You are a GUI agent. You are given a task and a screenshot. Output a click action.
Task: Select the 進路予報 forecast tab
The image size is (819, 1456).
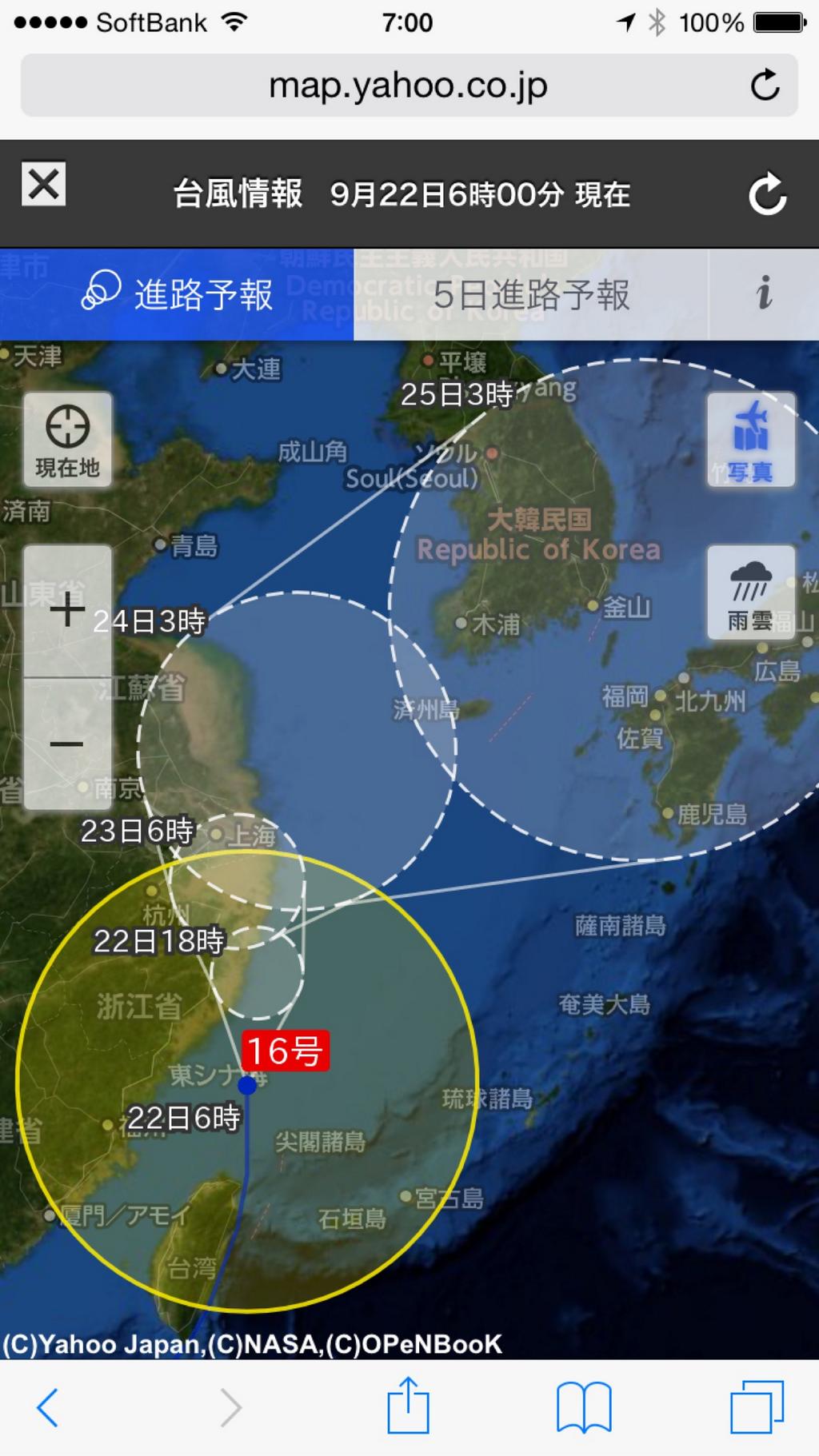[177, 294]
